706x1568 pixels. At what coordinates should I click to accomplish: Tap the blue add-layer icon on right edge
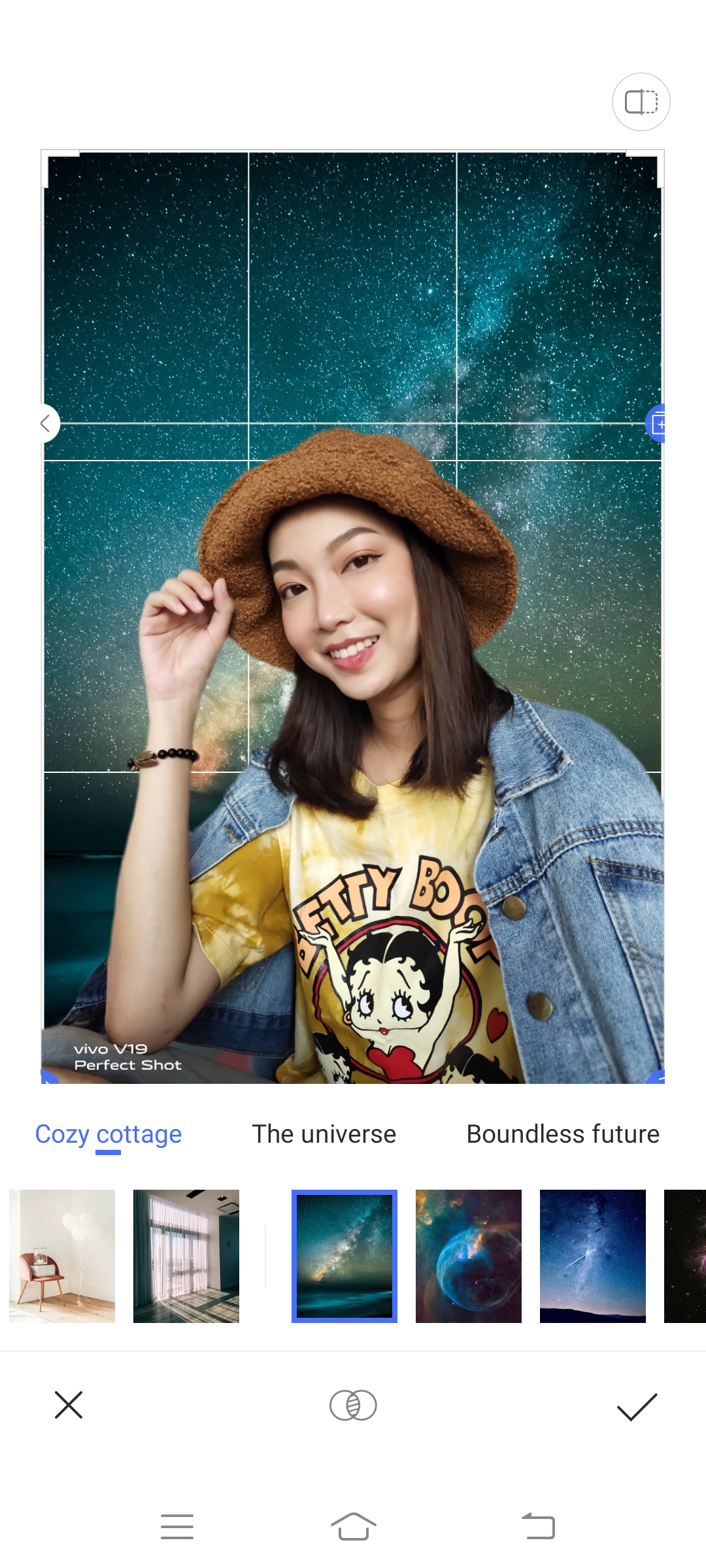click(x=657, y=424)
